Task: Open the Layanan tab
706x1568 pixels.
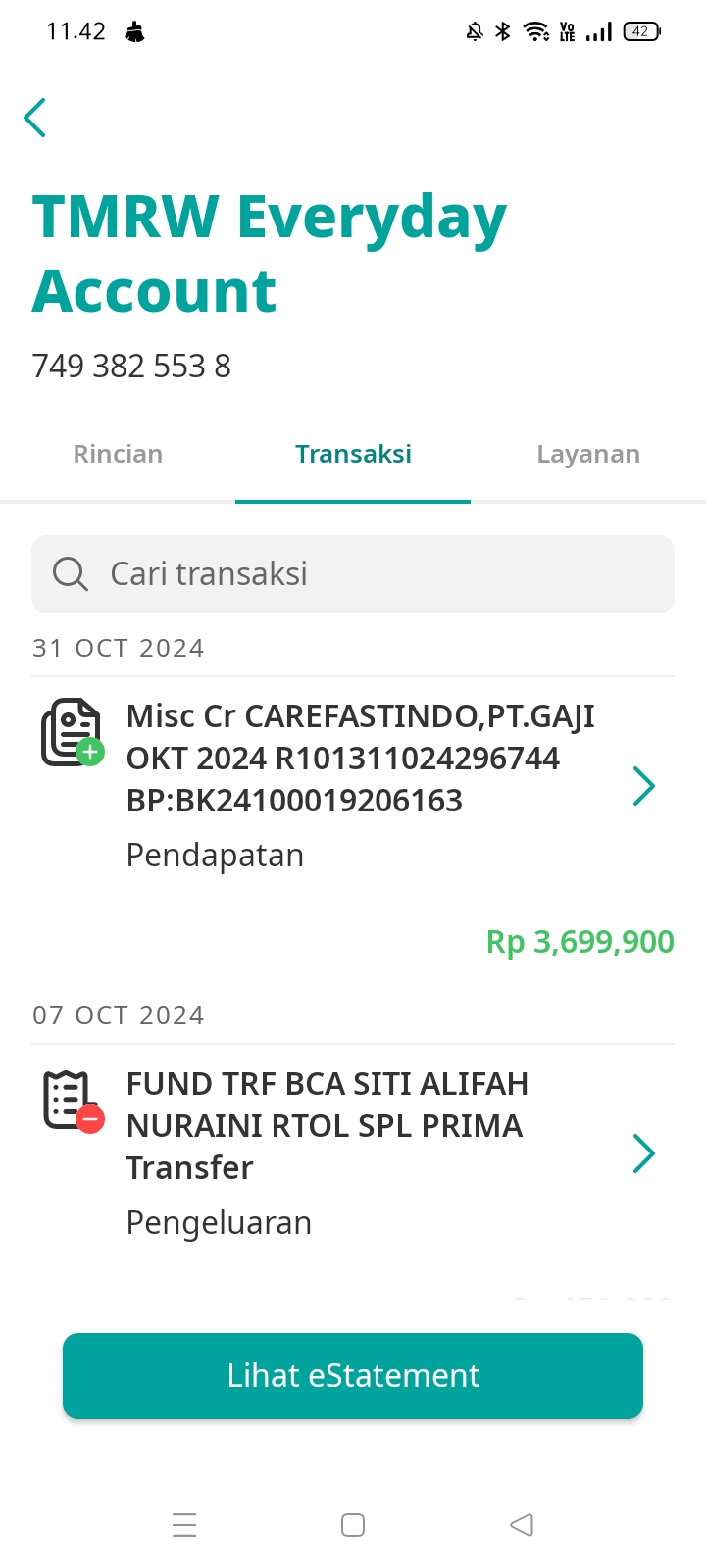Action: coord(588,454)
